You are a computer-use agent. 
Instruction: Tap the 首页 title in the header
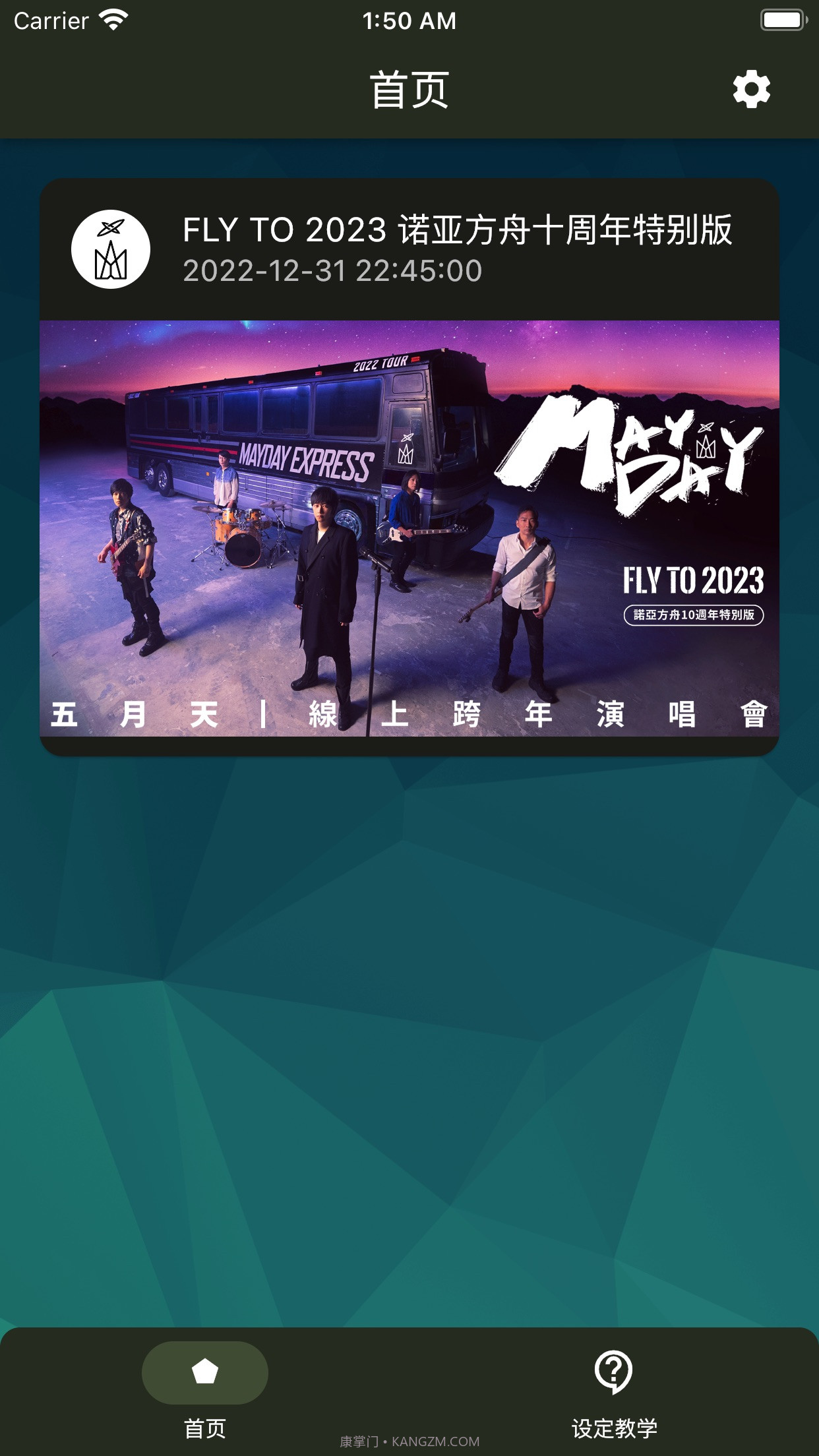coord(409,89)
